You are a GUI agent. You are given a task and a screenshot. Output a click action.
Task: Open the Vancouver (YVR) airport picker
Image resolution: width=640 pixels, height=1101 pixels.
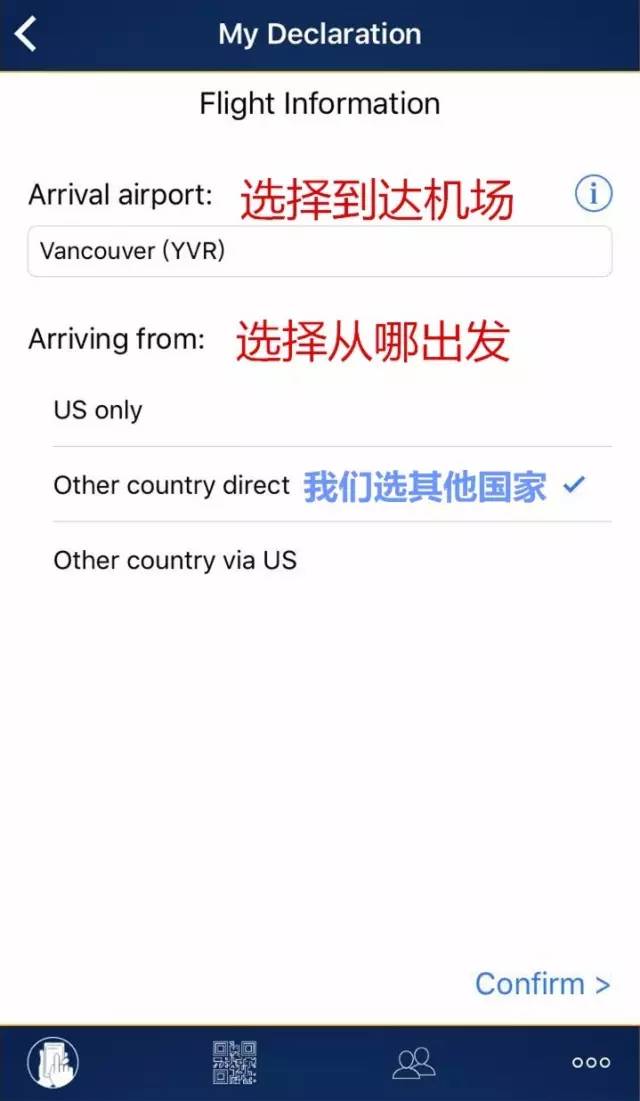point(320,251)
